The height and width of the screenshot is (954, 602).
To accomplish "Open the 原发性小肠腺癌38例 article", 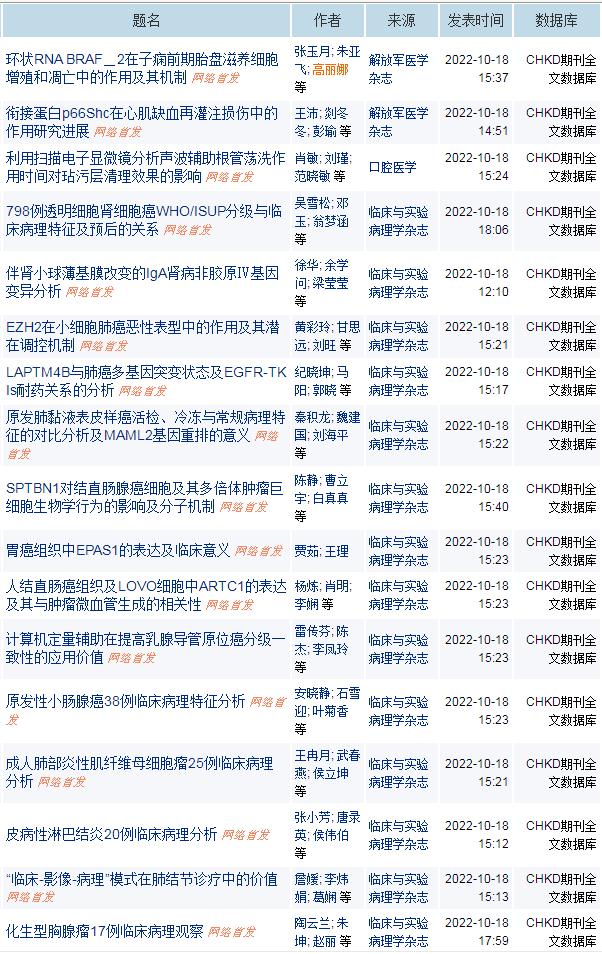I will [x=125, y=700].
